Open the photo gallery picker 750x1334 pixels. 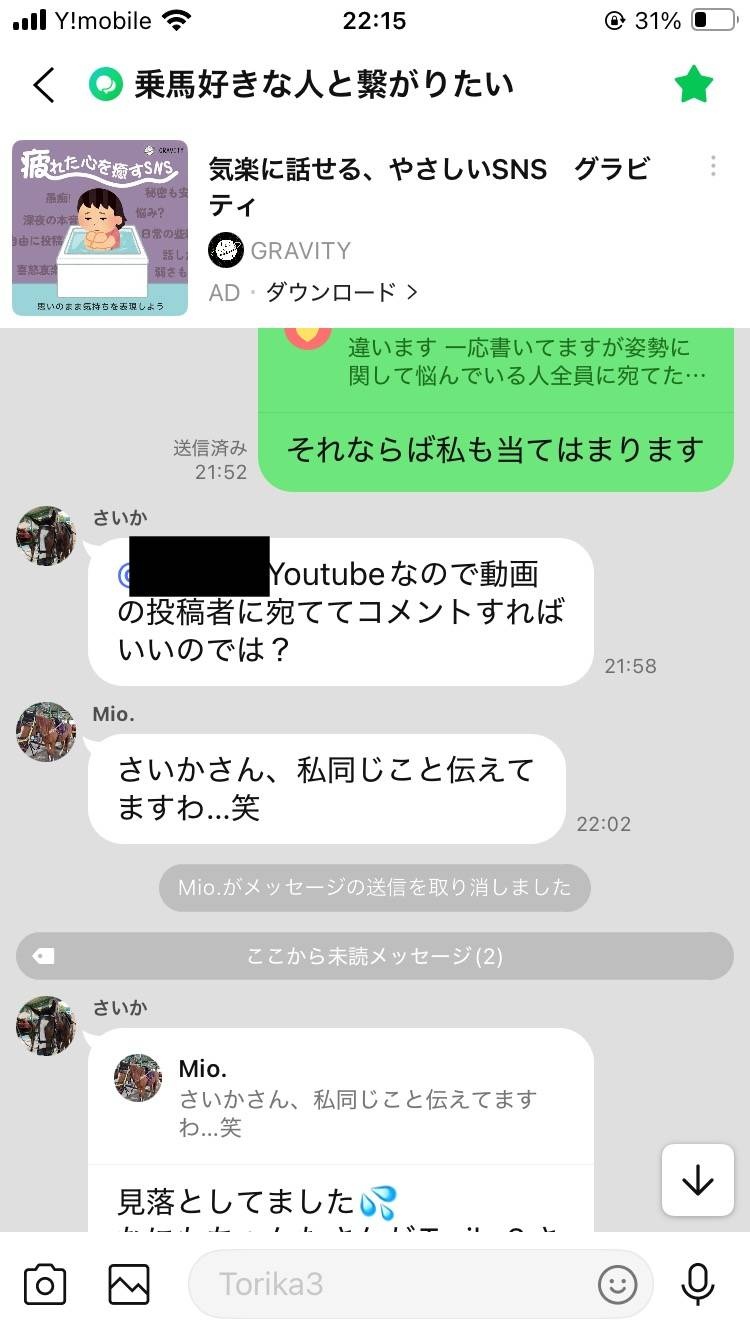[130, 1284]
